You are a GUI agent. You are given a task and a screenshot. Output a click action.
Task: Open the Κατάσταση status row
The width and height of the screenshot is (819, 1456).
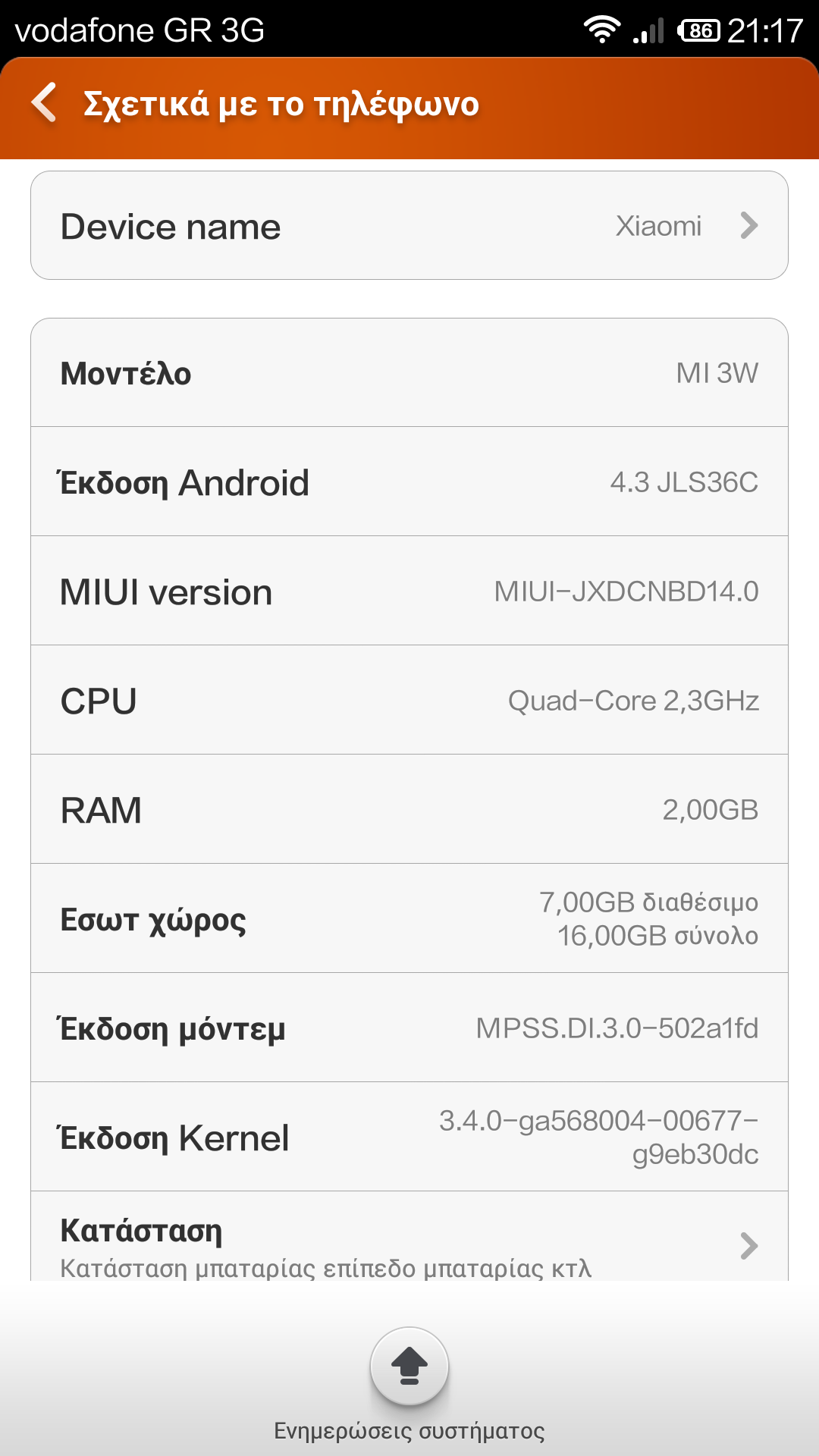point(409,1244)
